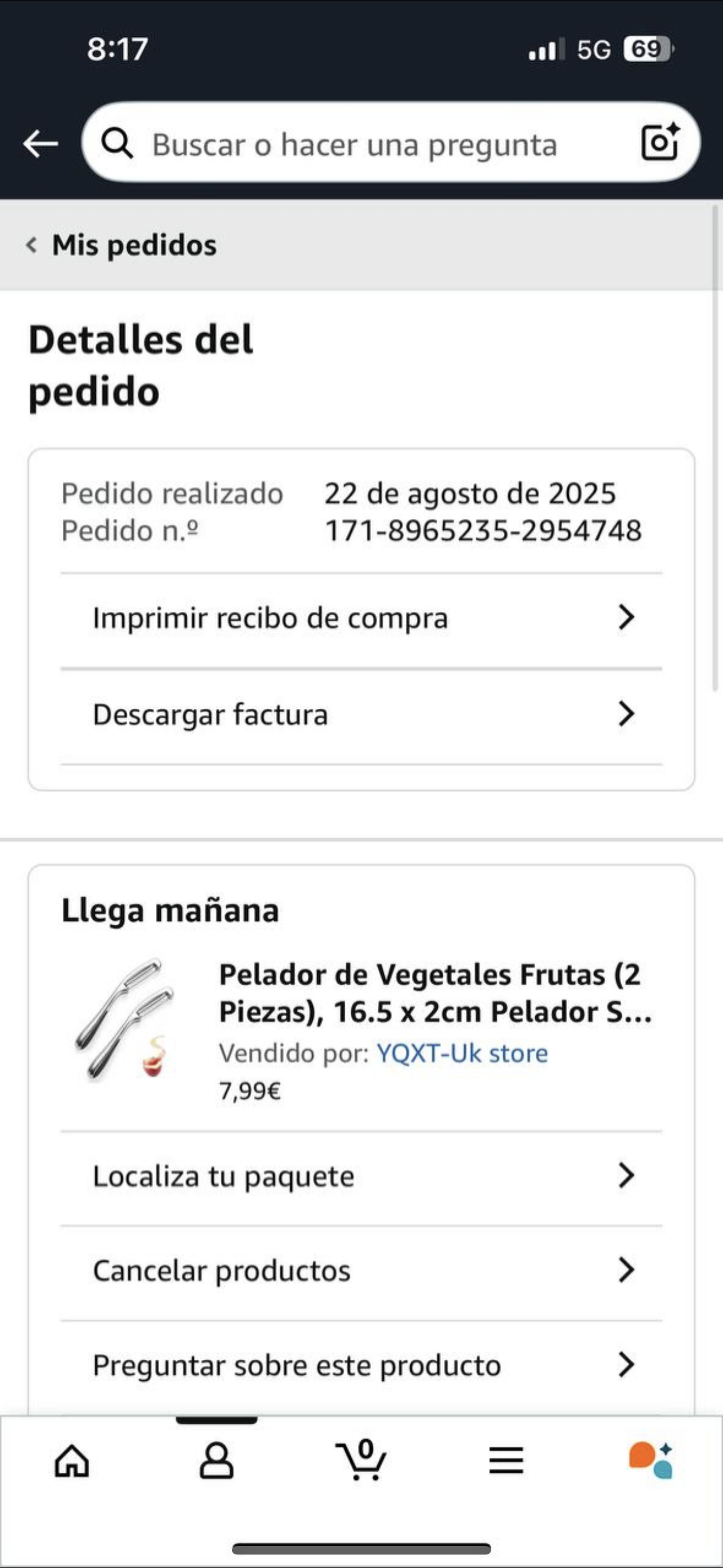The width and height of the screenshot is (723, 1568).
Task: Open the hamburger menu tab
Action: pyautogui.click(x=506, y=1461)
